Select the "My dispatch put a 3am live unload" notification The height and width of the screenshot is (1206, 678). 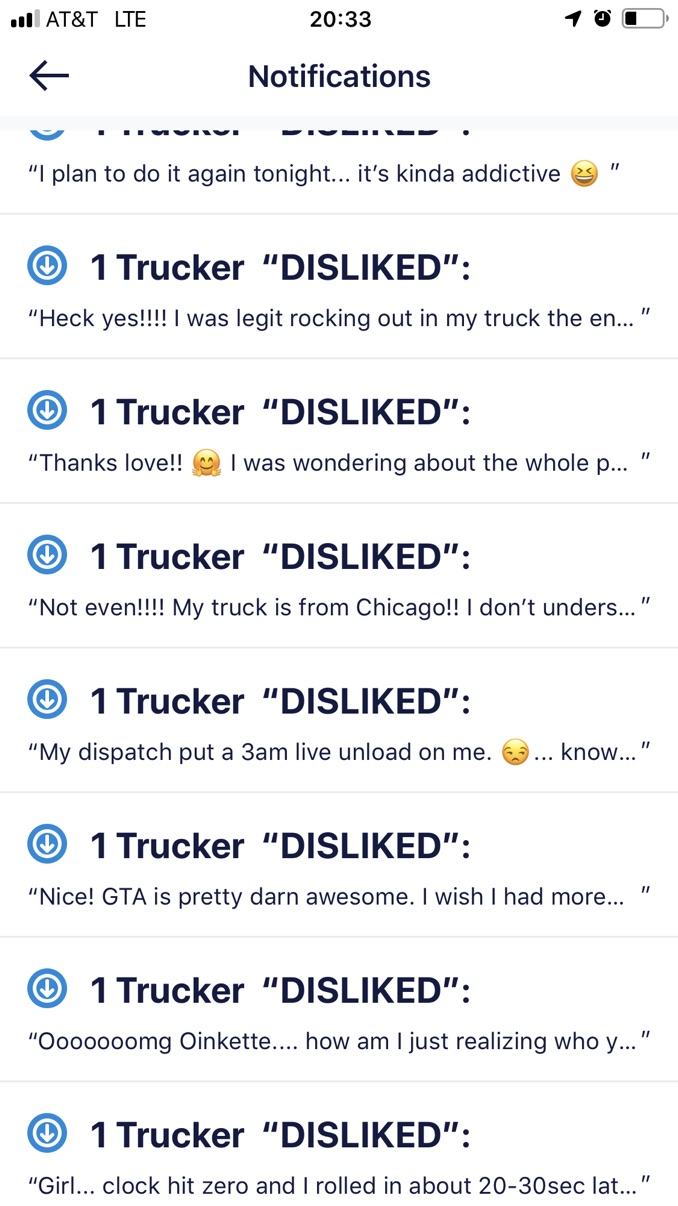(x=339, y=726)
